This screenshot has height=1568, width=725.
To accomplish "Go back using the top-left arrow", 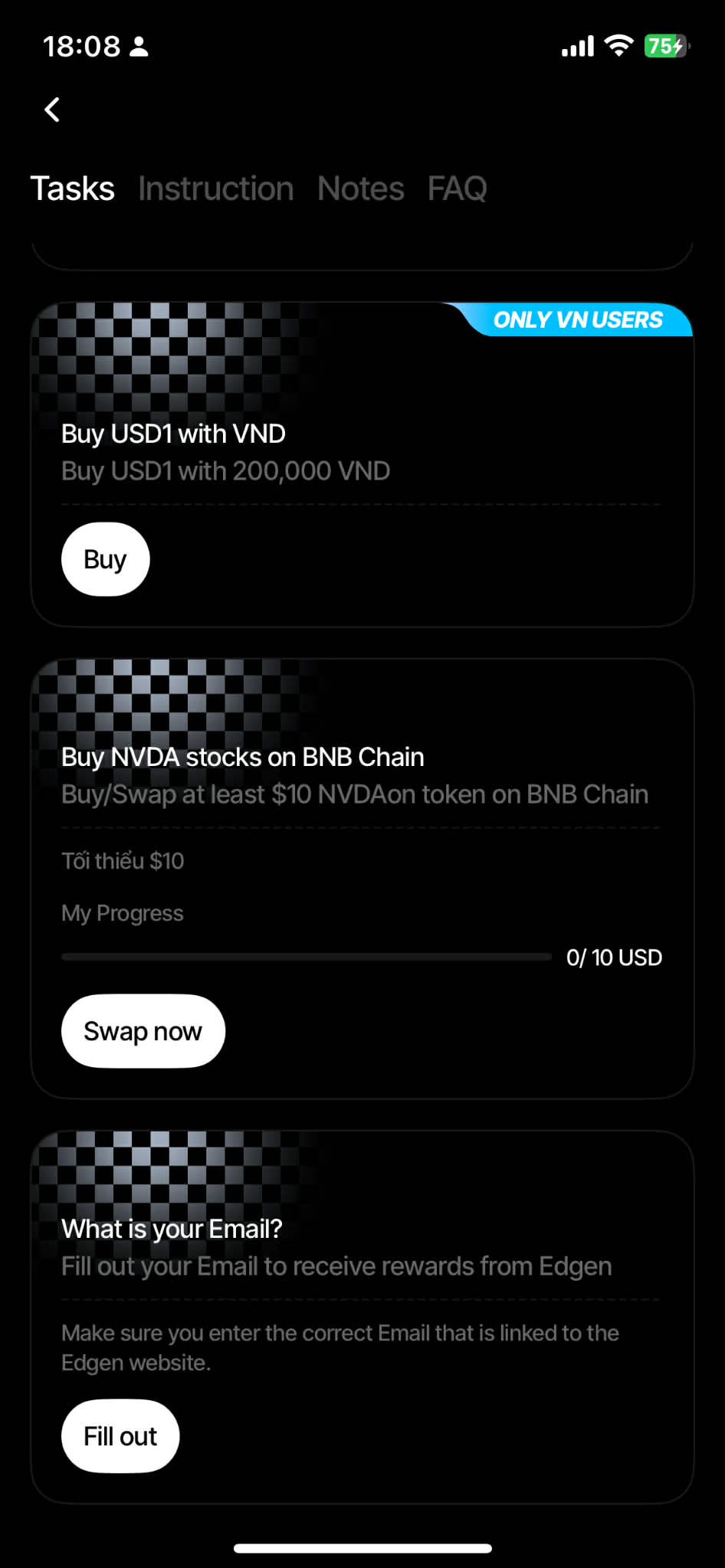I will pos(52,110).
